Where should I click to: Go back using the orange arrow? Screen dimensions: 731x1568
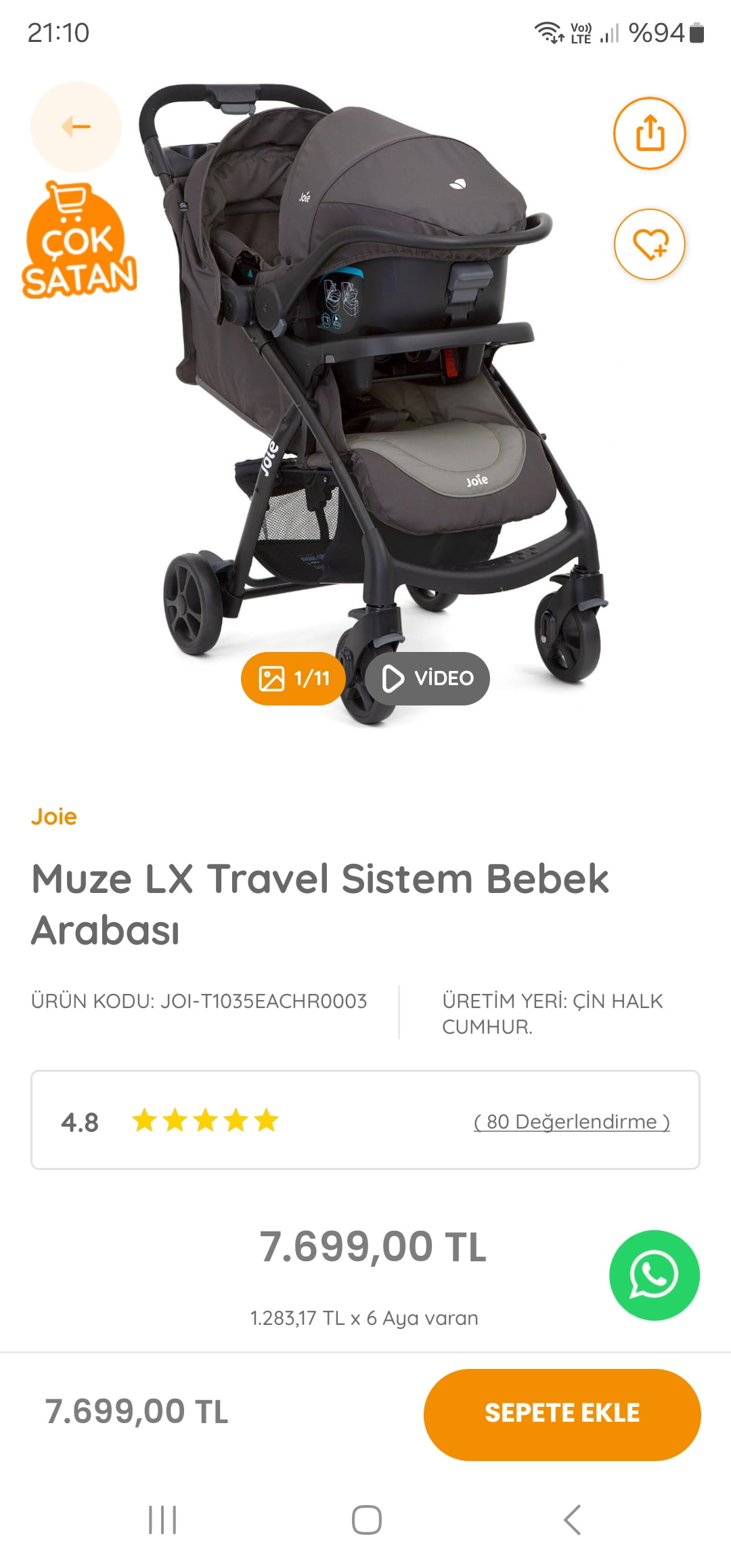(76, 127)
